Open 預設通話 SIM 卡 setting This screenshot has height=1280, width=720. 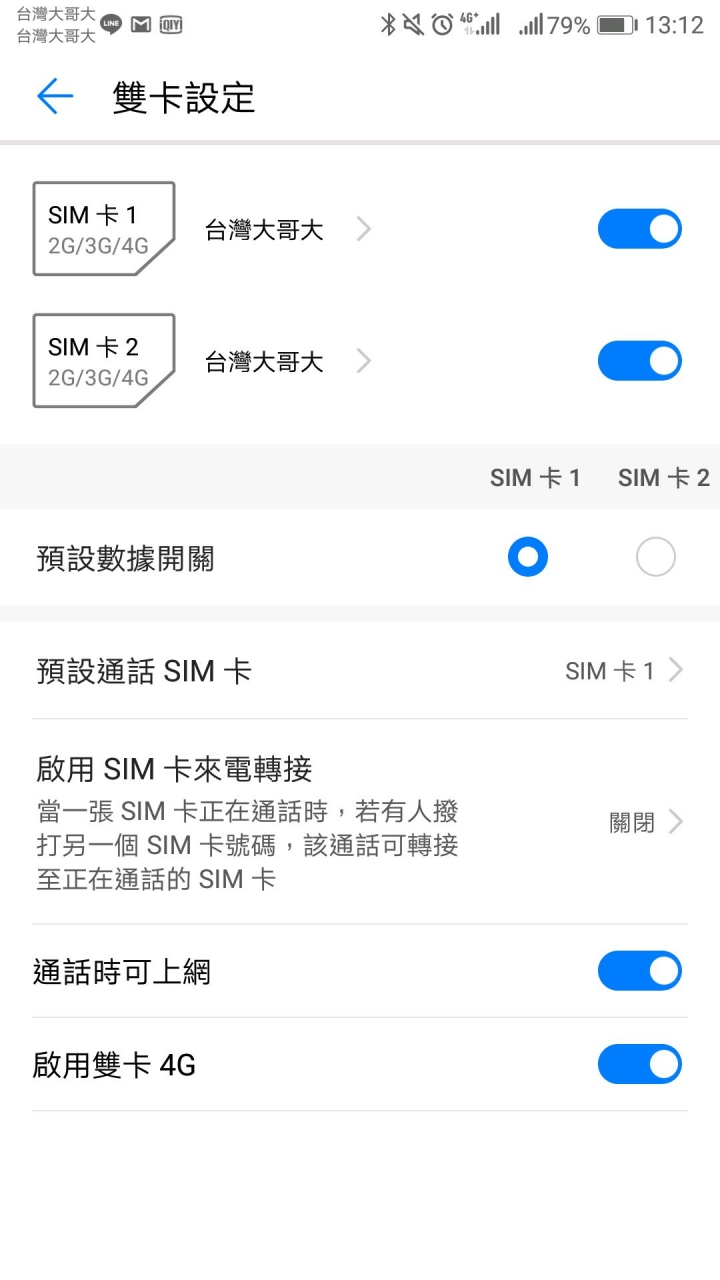360,671
